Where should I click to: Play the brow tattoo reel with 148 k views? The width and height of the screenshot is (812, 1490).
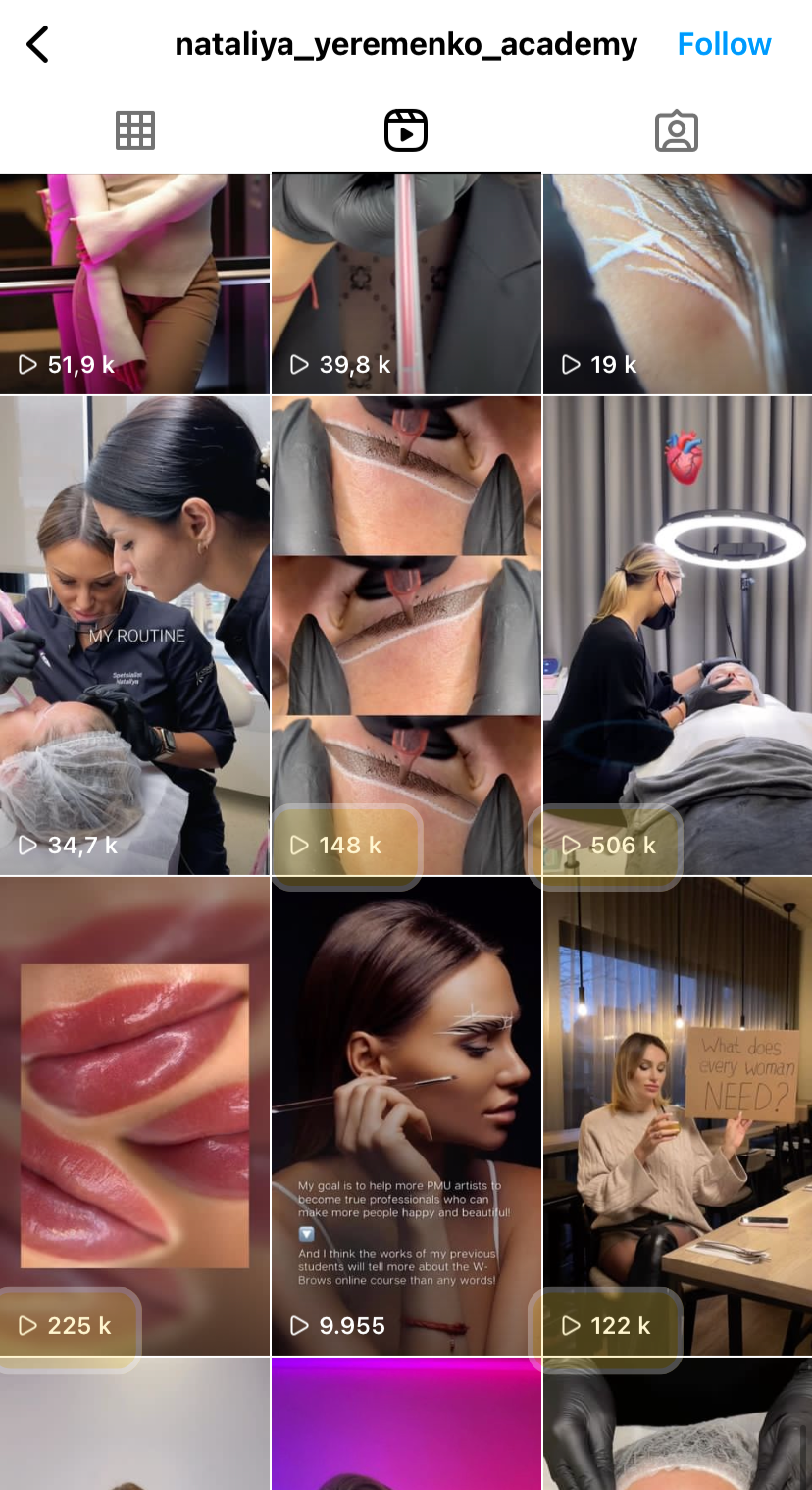pos(406,635)
